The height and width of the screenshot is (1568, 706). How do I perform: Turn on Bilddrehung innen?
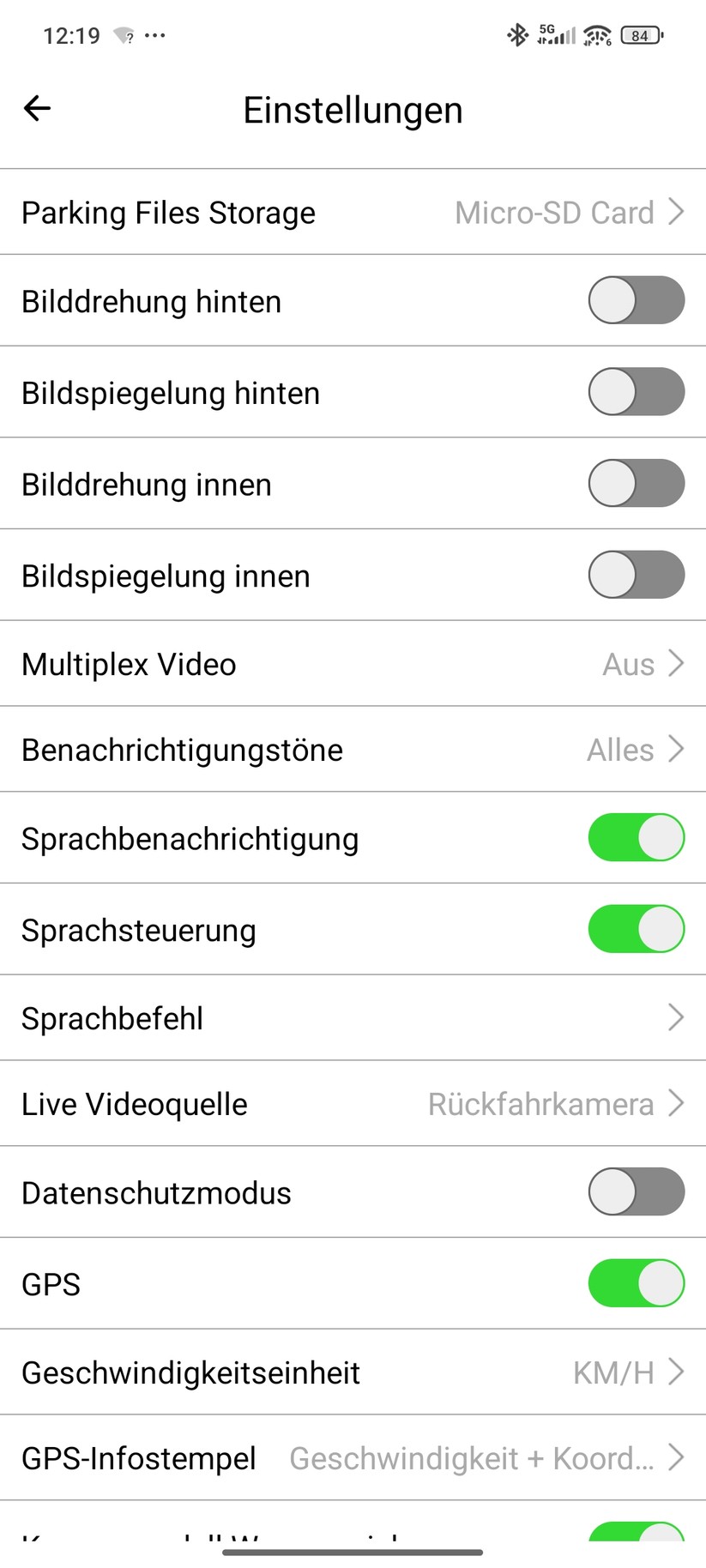[x=636, y=484]
